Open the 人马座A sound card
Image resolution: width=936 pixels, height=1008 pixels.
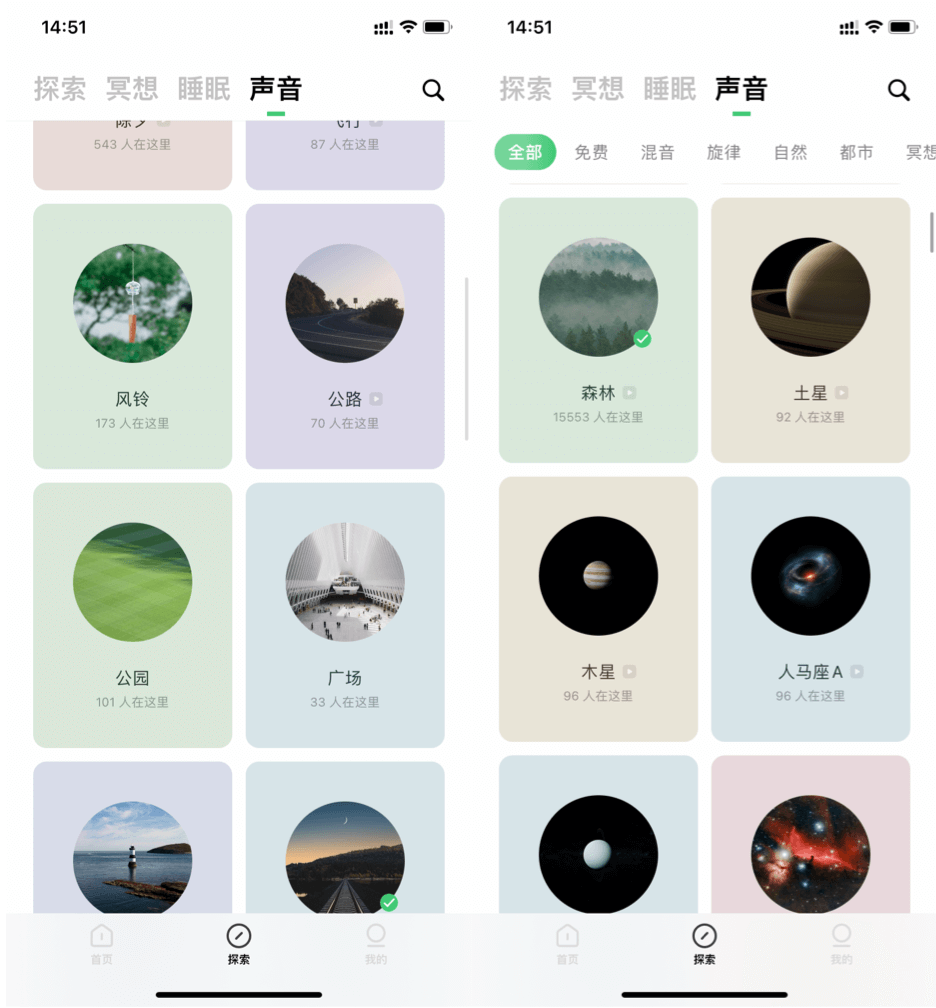click(x=810, y=609)
